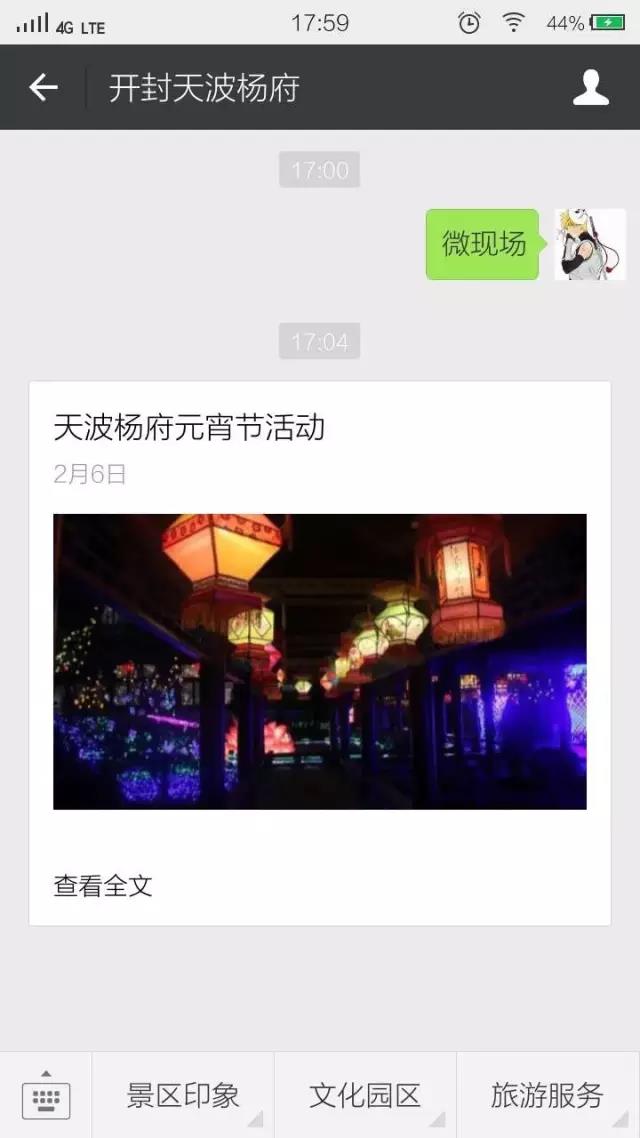This screenshot has height=1138, width=640.
Task: Tap 查看全文 to read full article
Action: (103, 885)
